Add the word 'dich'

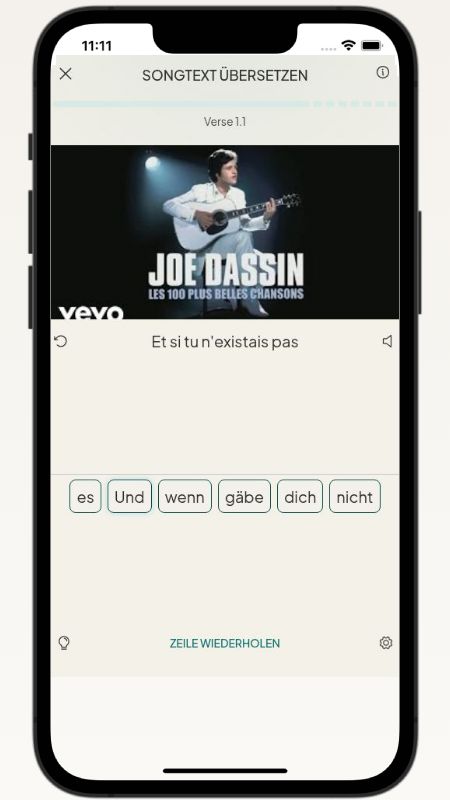click(300, 496)
